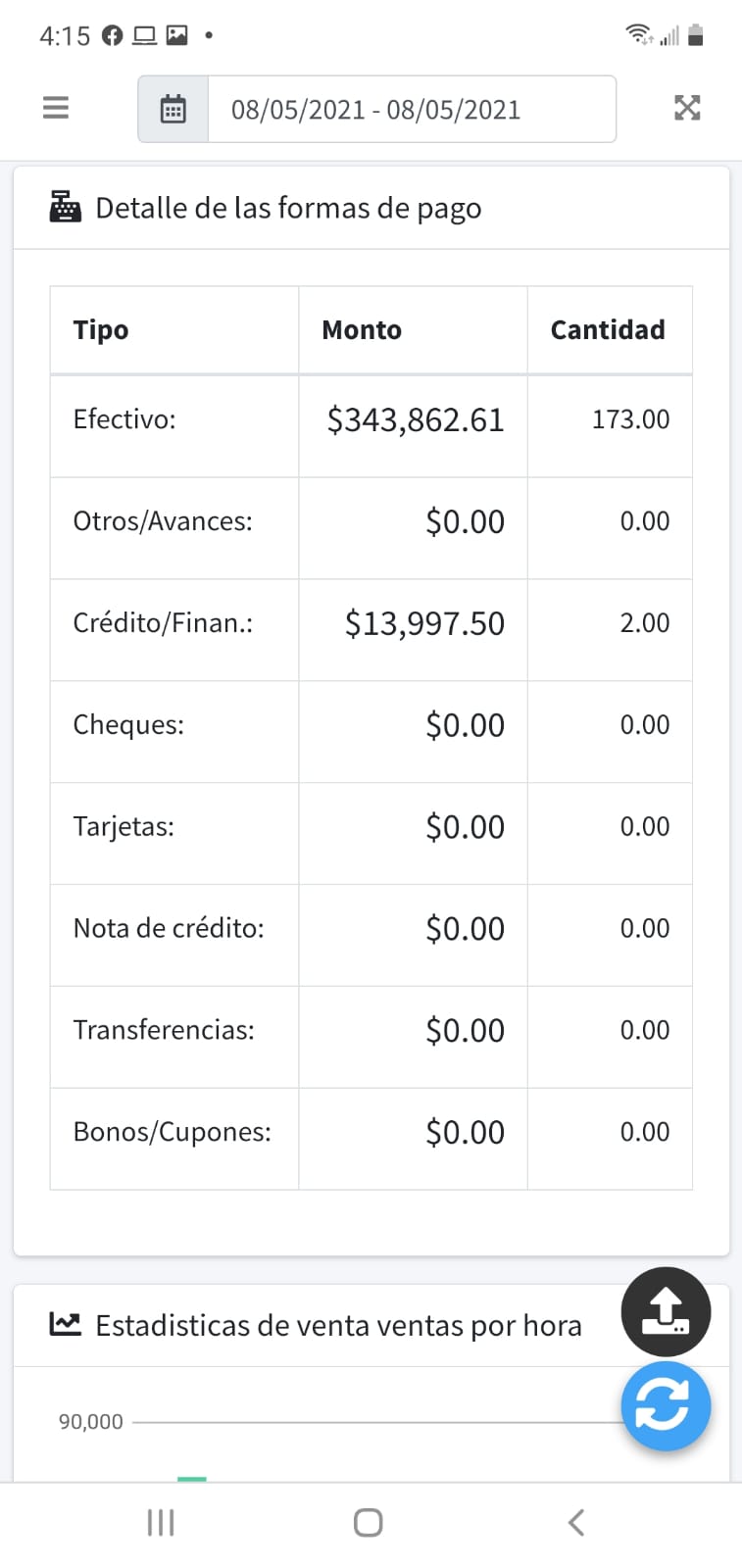This screenshot has width=742, height=1568.
Task: Refresh data with the blue sync button
Action: point(666,1406)
